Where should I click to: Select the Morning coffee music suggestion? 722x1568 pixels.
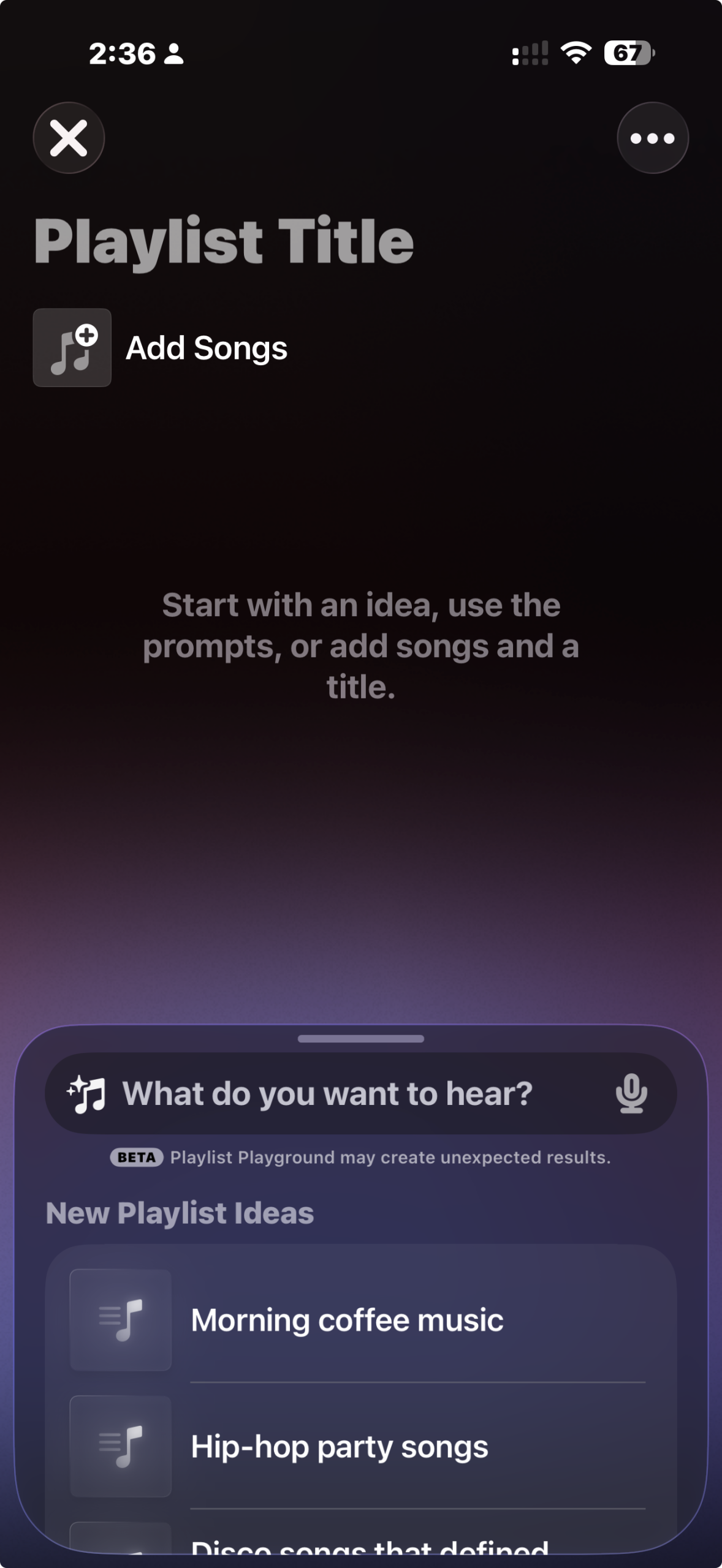(x=346, y=1318)
